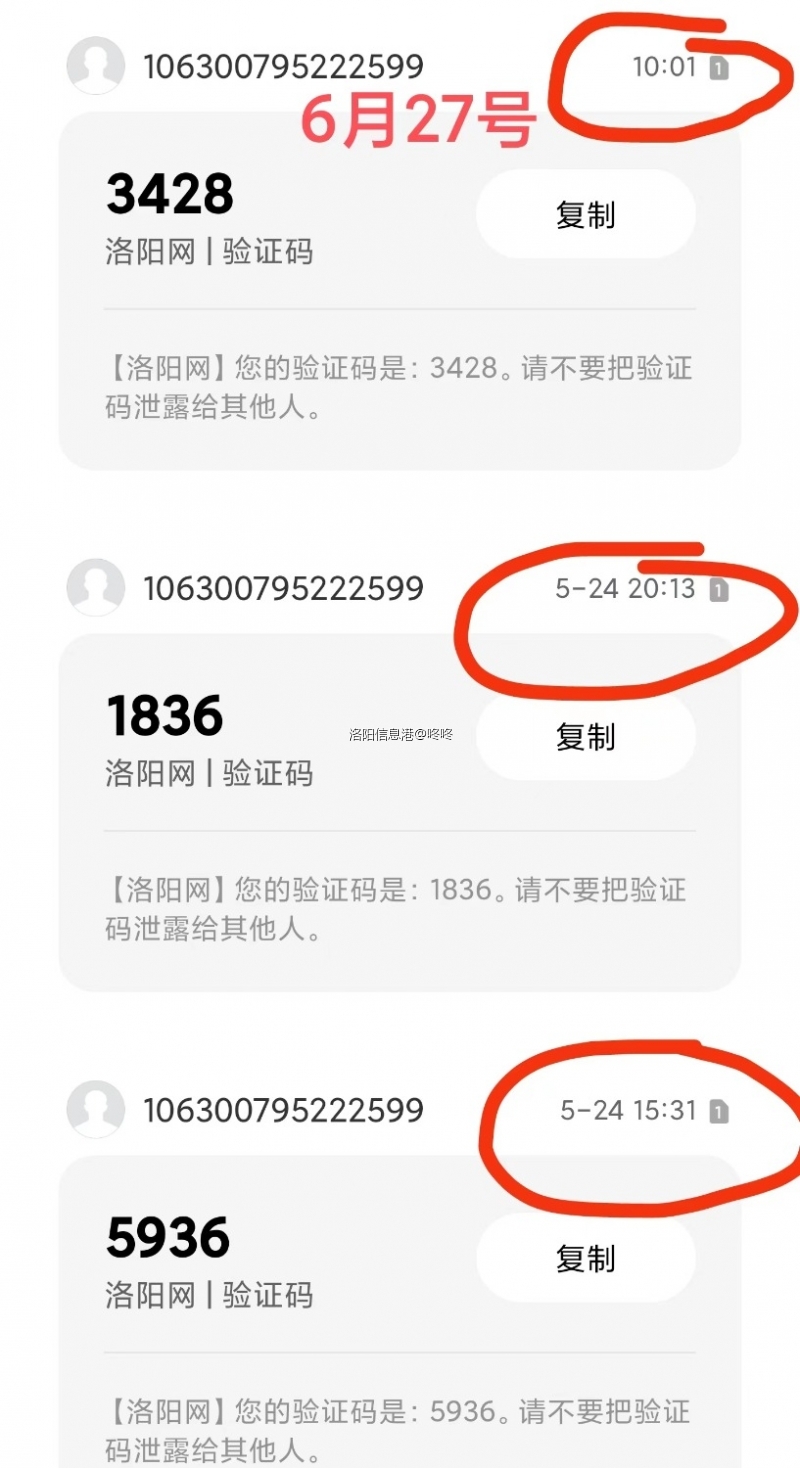The height and width of the screenshot is (1468, 800).
Task: Click the message body of the 5936 verification text
Action: click(x=400, y=1430)
